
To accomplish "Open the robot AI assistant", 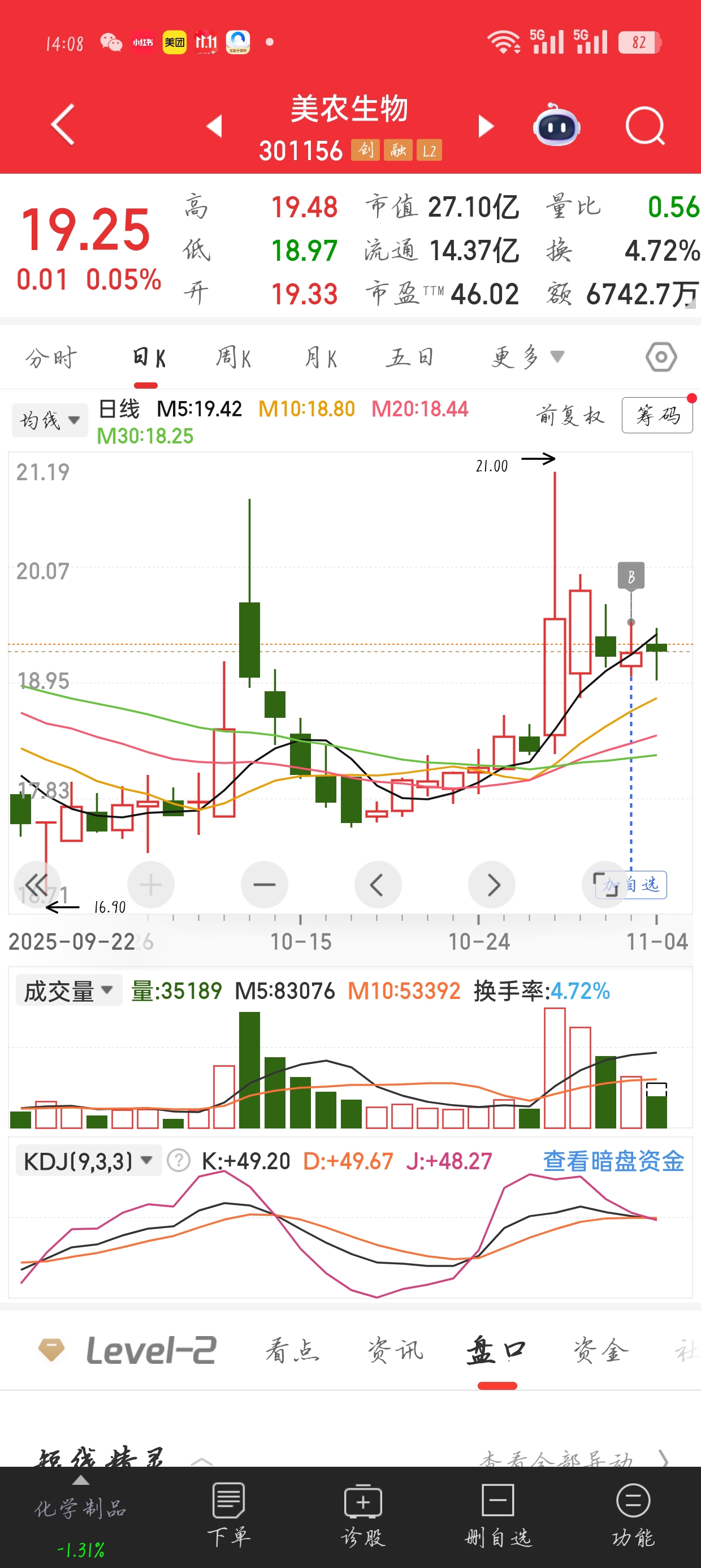I will point(556,126).
